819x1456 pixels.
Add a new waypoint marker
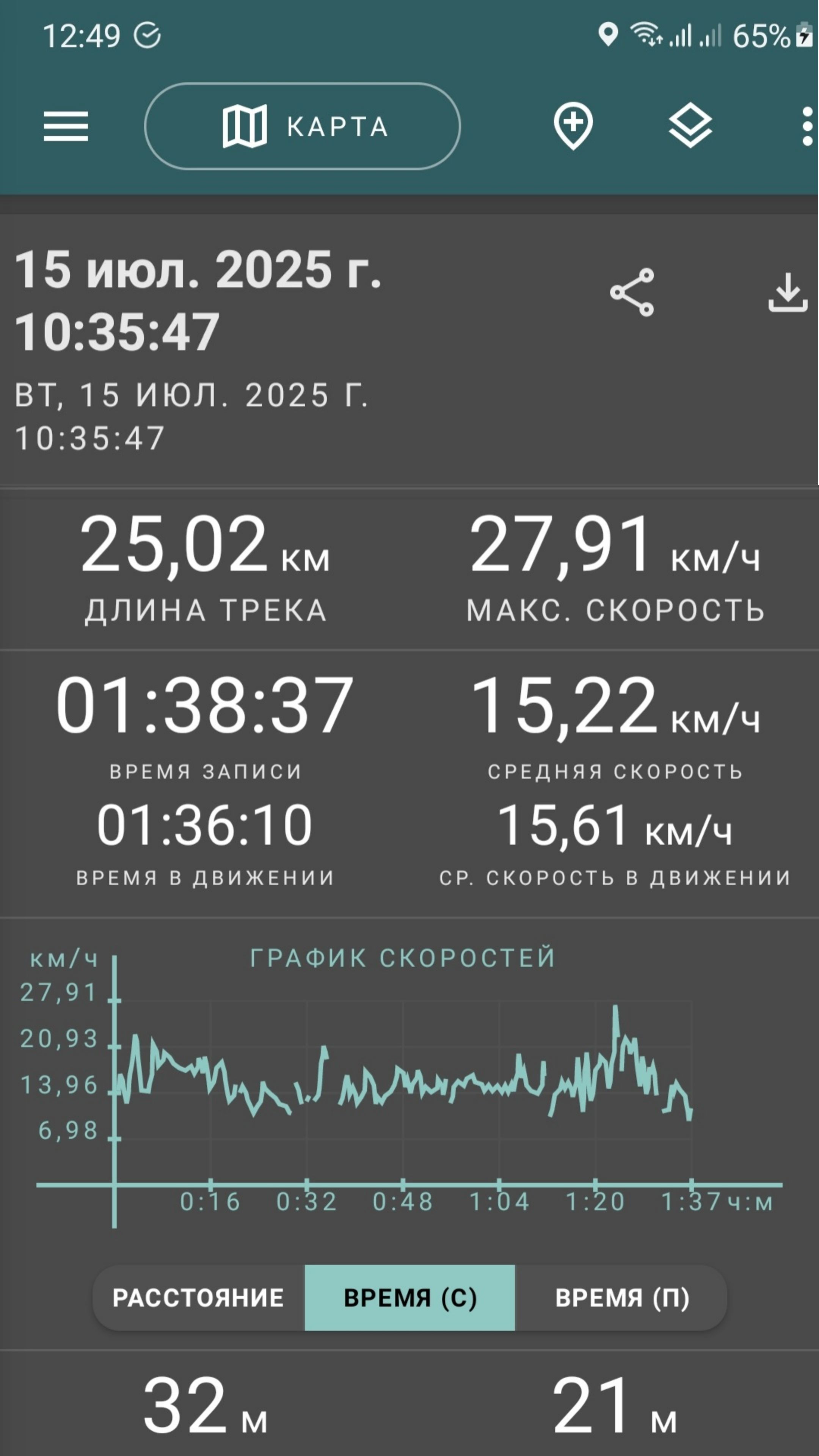coord(573,126)
